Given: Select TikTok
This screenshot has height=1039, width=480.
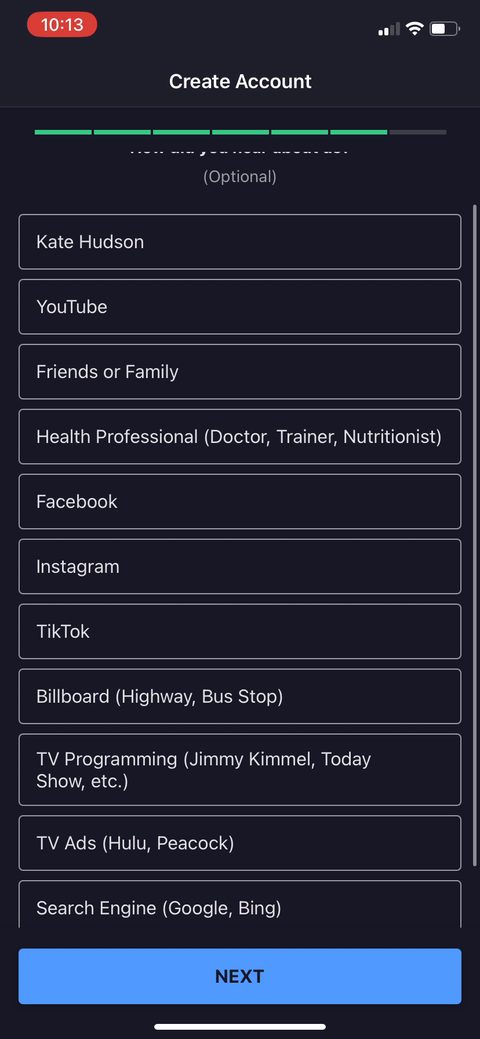Looking at the screenshot, I should tap(239, 631).
